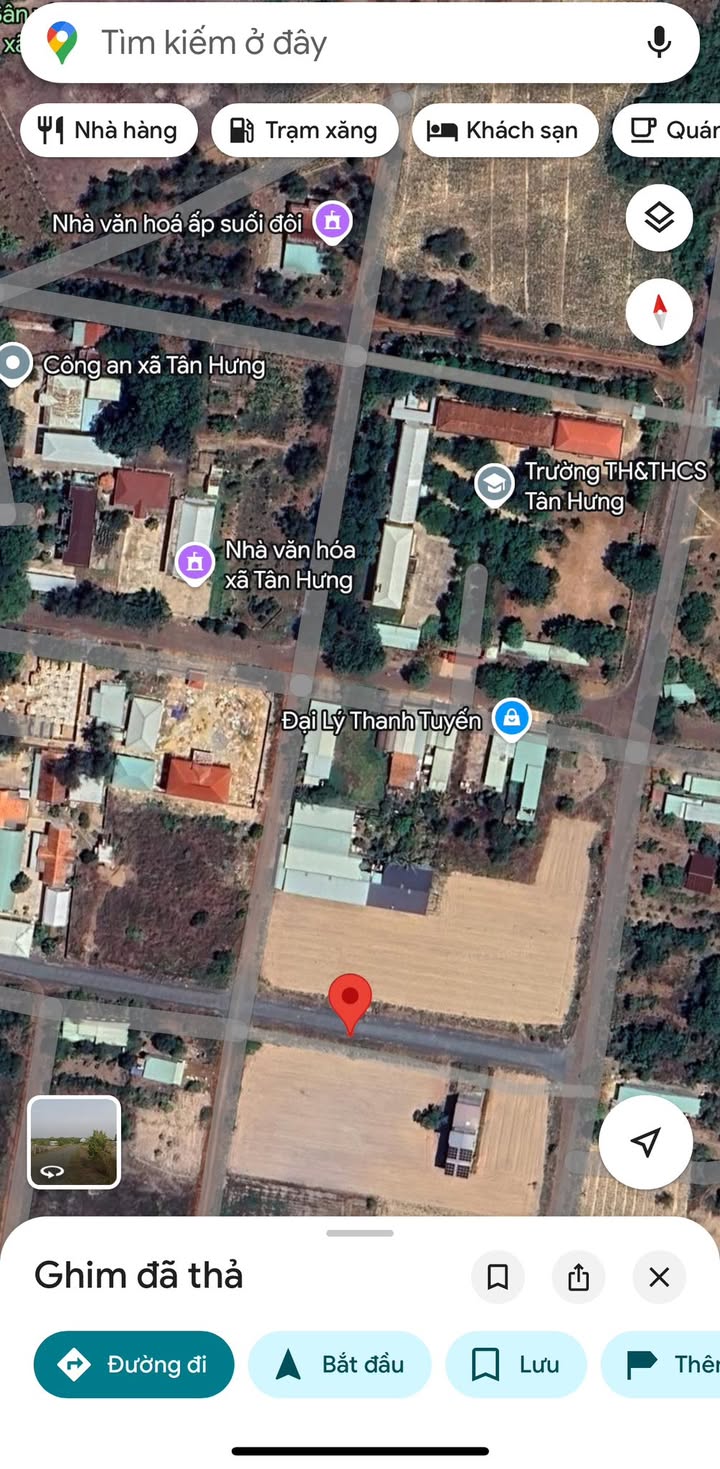This screenshot has width=720, height=1469.
Task: Select the Nhà hàng chip
Action: (x=108, y=130)
